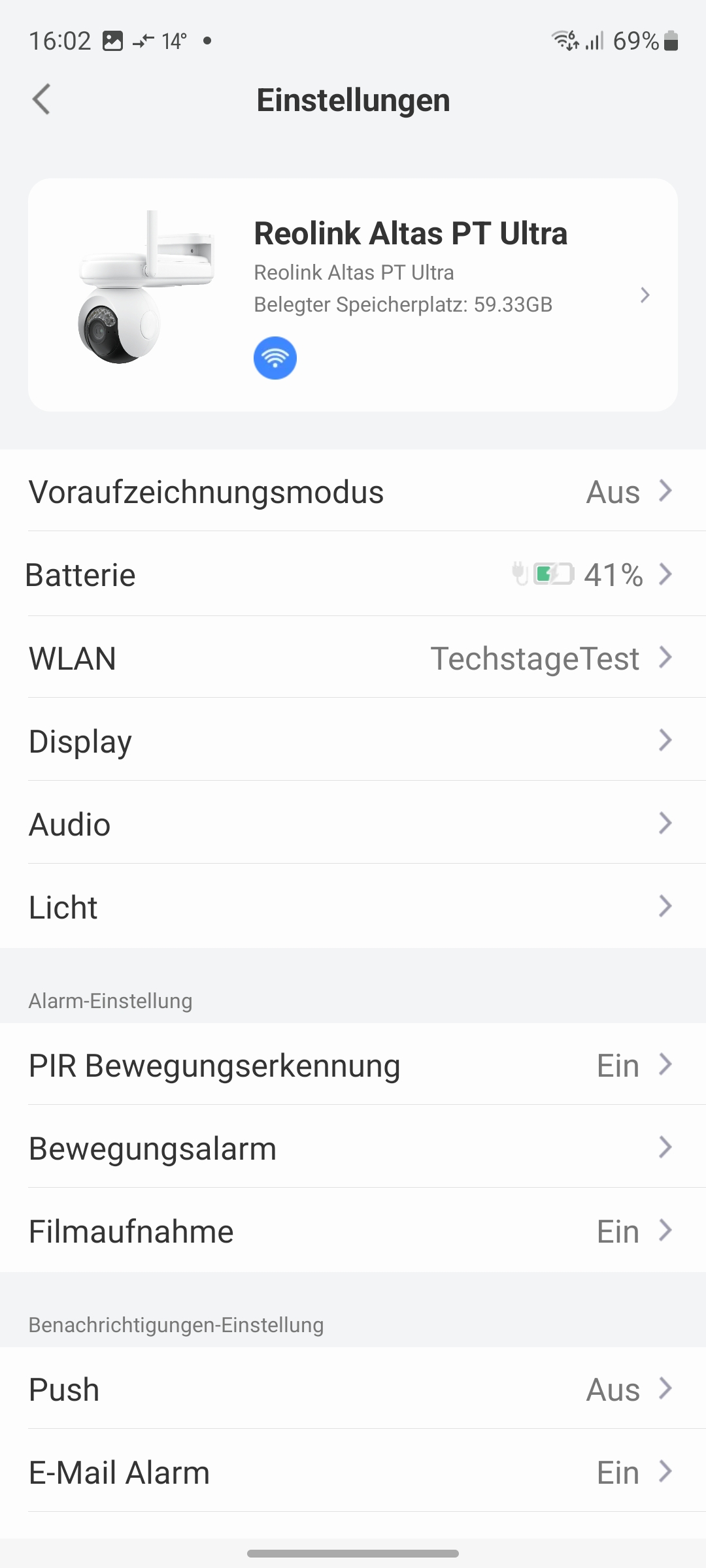This screenshot has width=706, height=1568.
Task: Open Licht settings
Action: click(x=353, y=907)
